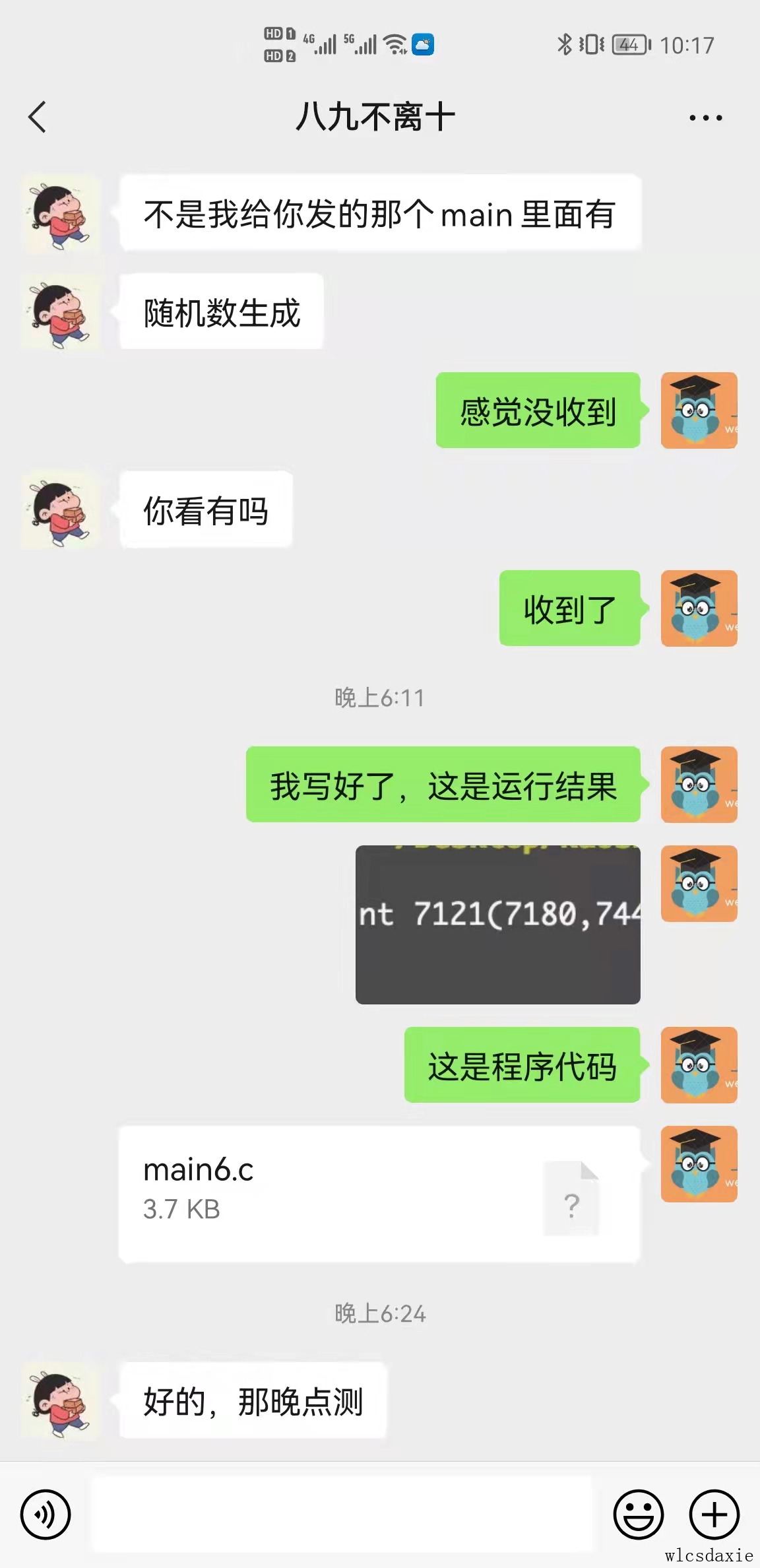The height and width of the screenshot is (1568, 760).
Task: Open the emoji sticker panel
Action: [638, 1514]
